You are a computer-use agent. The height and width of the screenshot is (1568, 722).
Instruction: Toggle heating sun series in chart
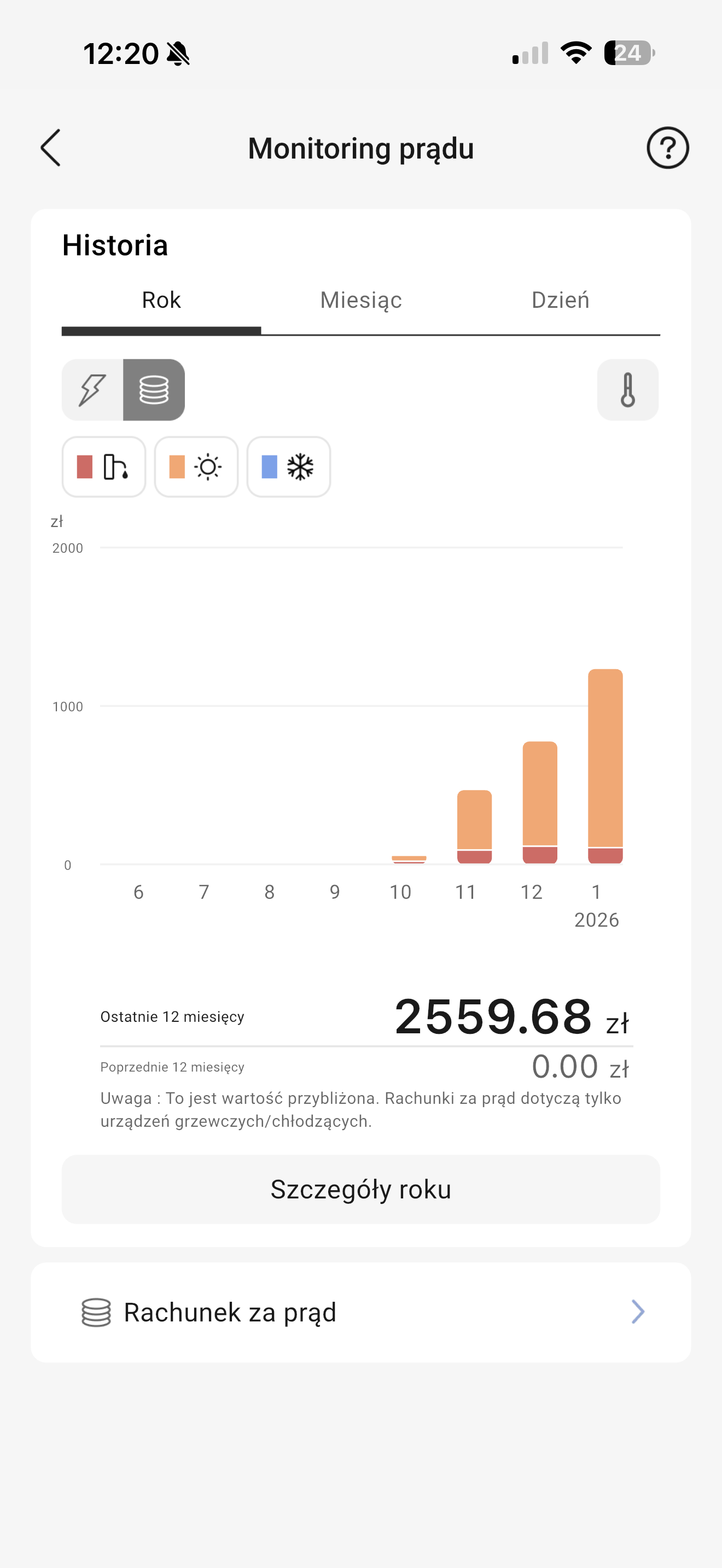(196, 467)
